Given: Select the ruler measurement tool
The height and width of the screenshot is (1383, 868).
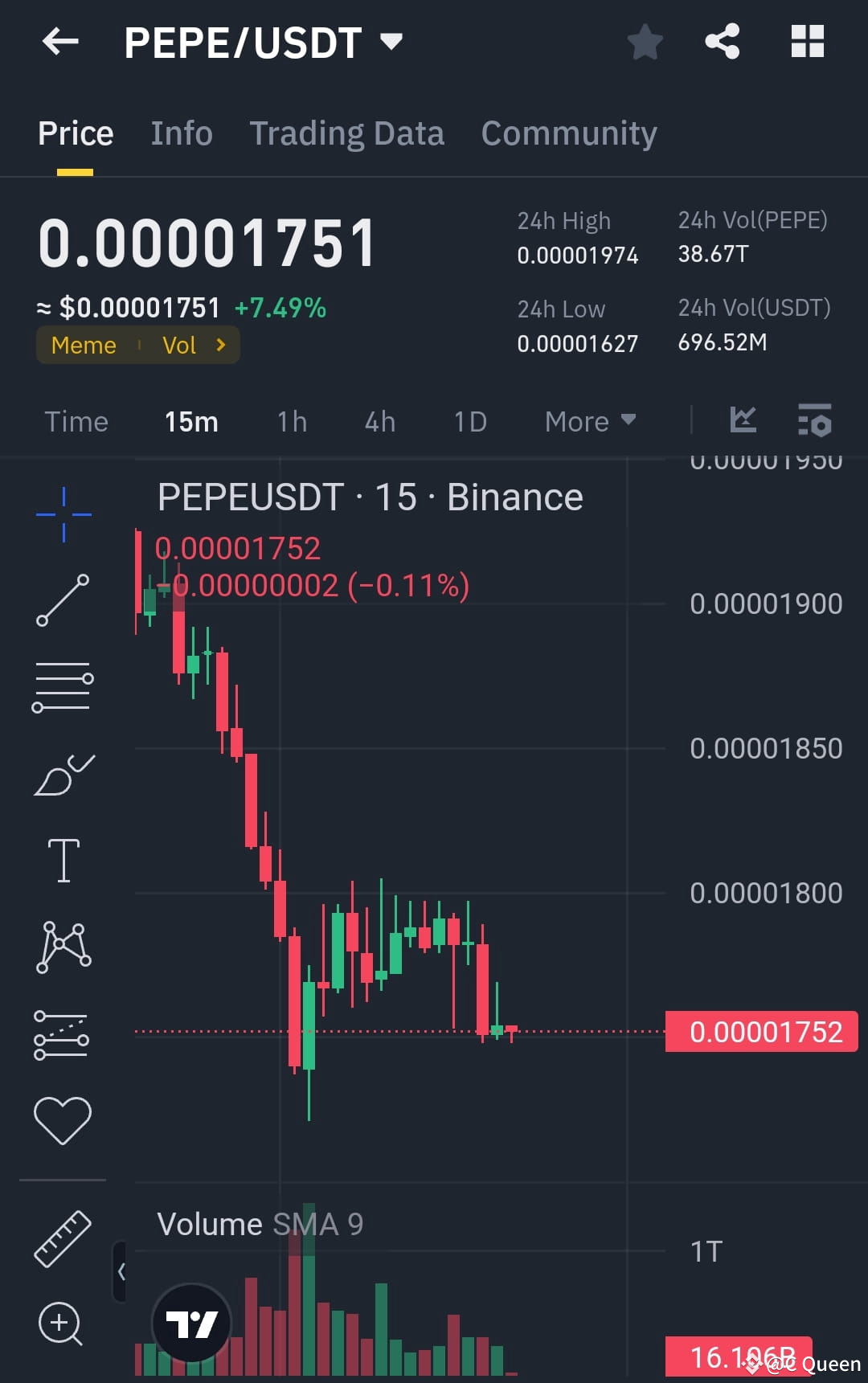Looking at the screenshot, I should tap(63, 1240).
